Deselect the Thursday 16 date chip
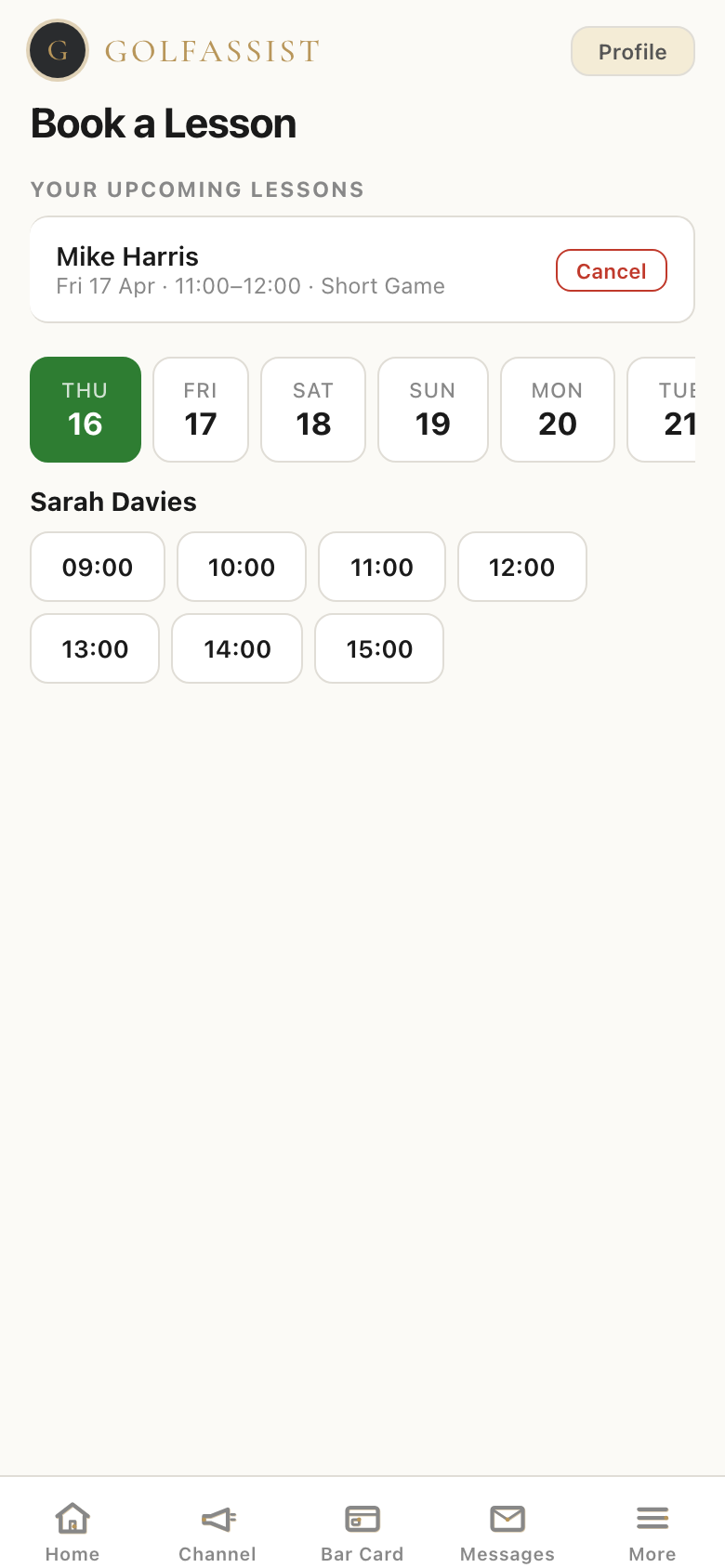This screenshot has width=725, height=1568. pyautogui.click(x=85, y=409)
